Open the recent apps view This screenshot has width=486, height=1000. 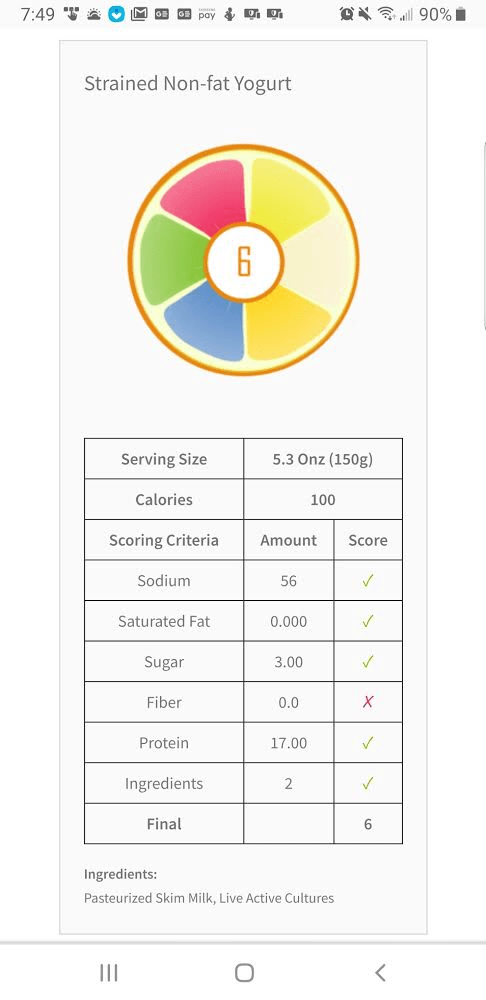109,973
